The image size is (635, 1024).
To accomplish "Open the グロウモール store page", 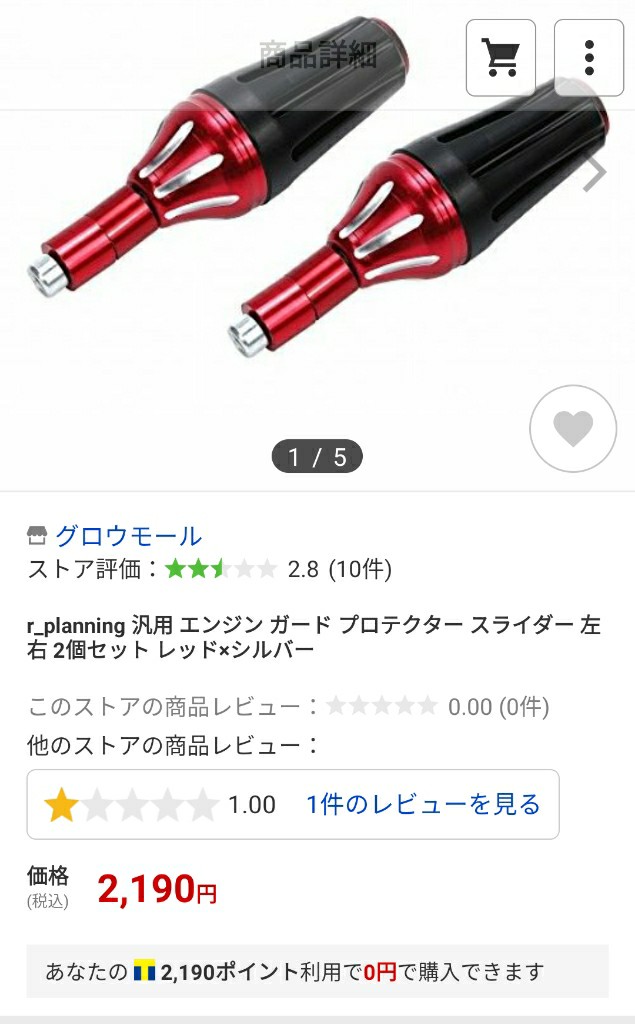I will 128,536.
